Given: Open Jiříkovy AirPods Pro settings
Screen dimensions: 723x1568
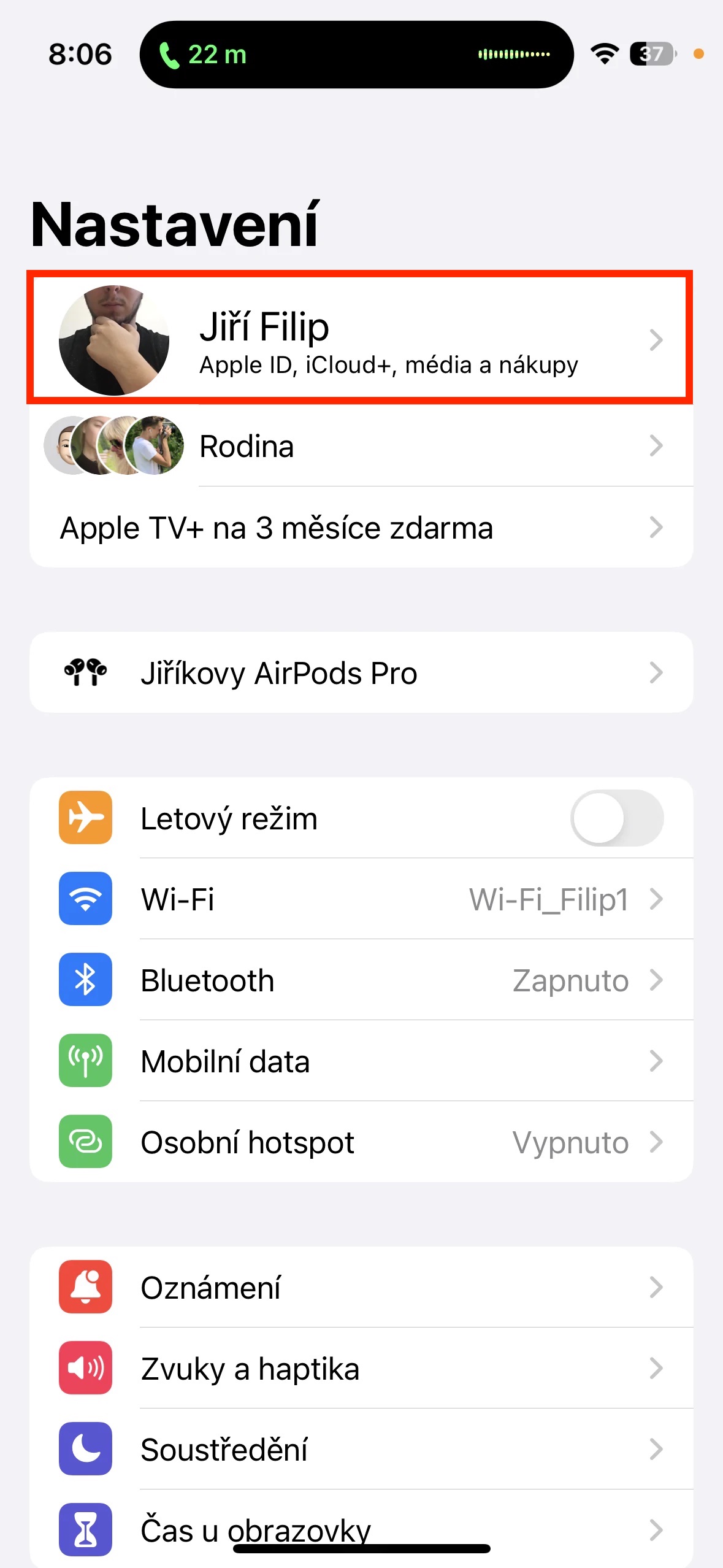Looking at the screenshot, I should pyautogui.click(x=361, y=673).
